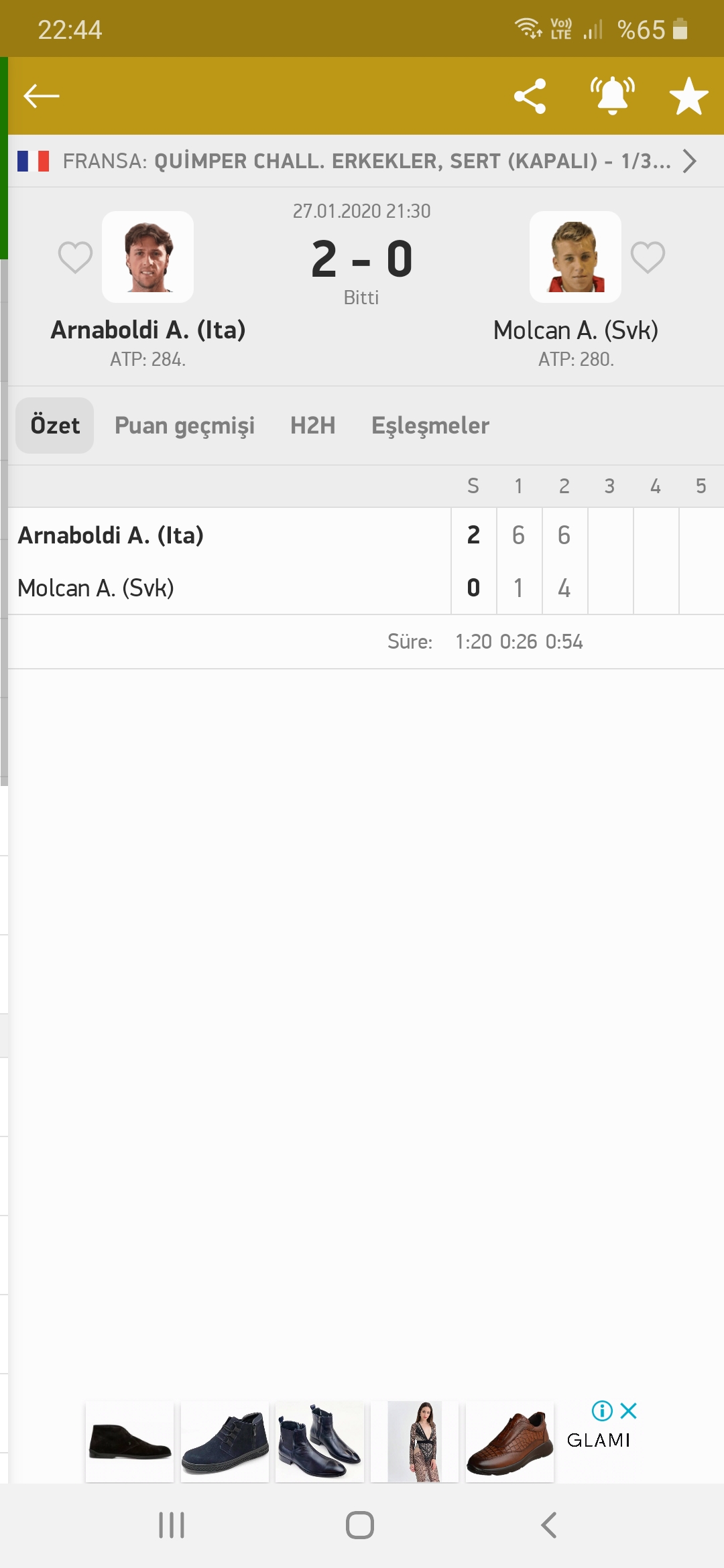Image resolution: width=724 pixels, height=1568 pixels.
Task: Switch to the Eşleşmeler tab
Action: click(x=430, y=426)
